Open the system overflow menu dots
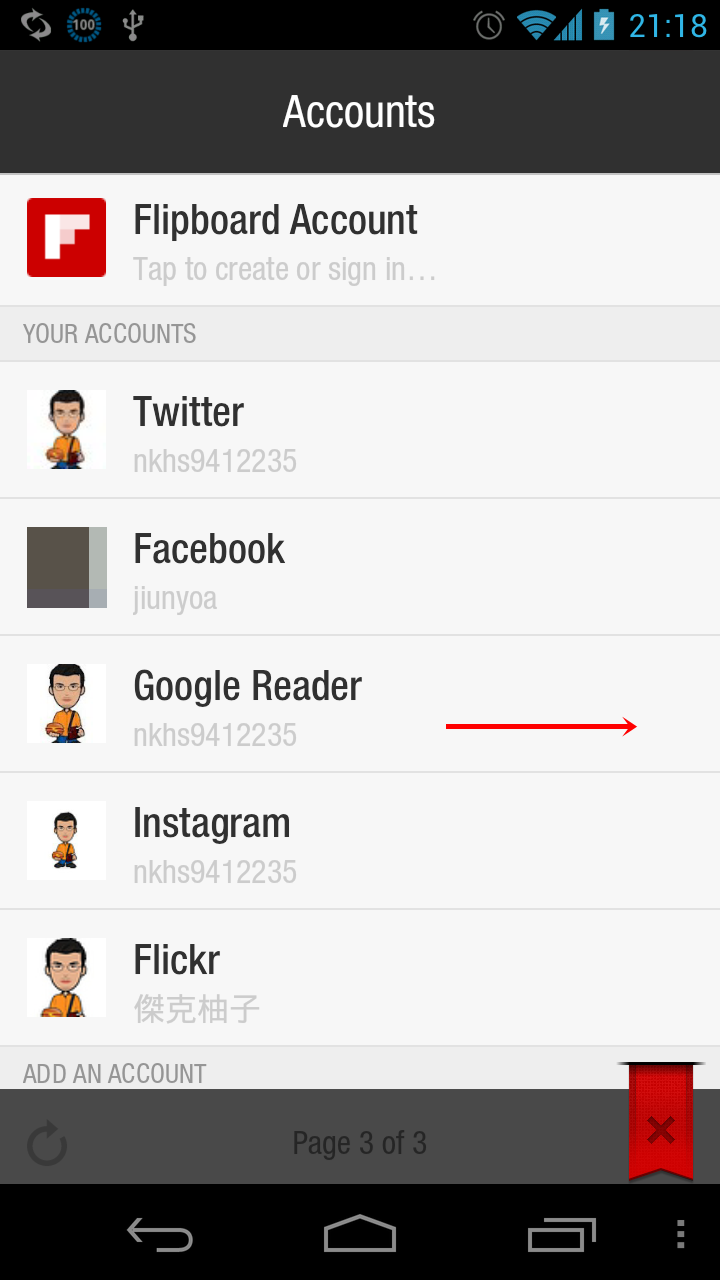The width and height of the screenshot is (720, 1280). tap(680, 1234)
